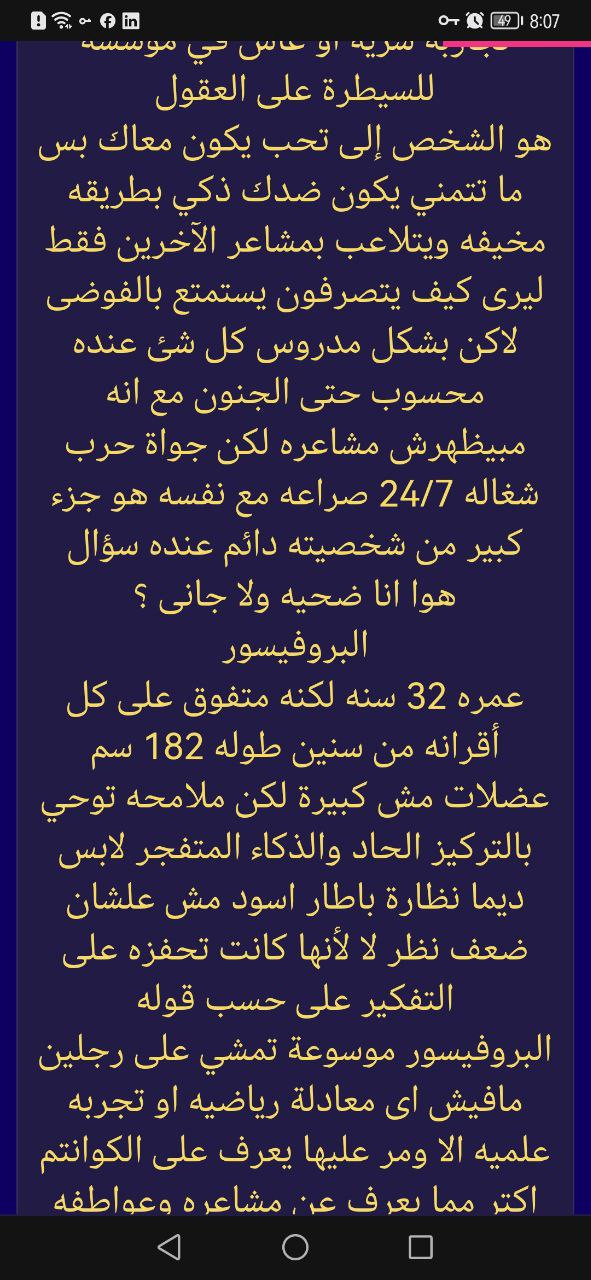Viewport: 591px width, 1280px height.
Task: Tap the system back button
Action: pos(170,1247)
